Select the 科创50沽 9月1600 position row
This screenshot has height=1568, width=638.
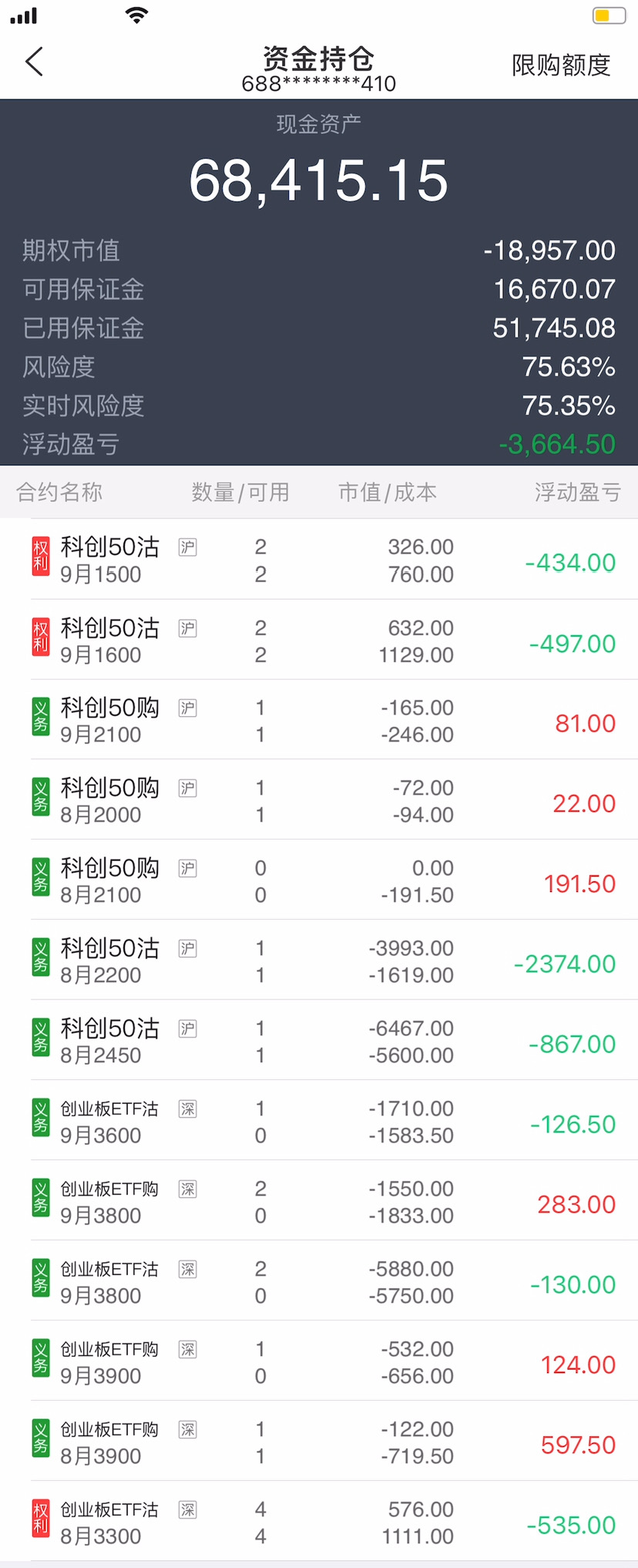point(319,640)
